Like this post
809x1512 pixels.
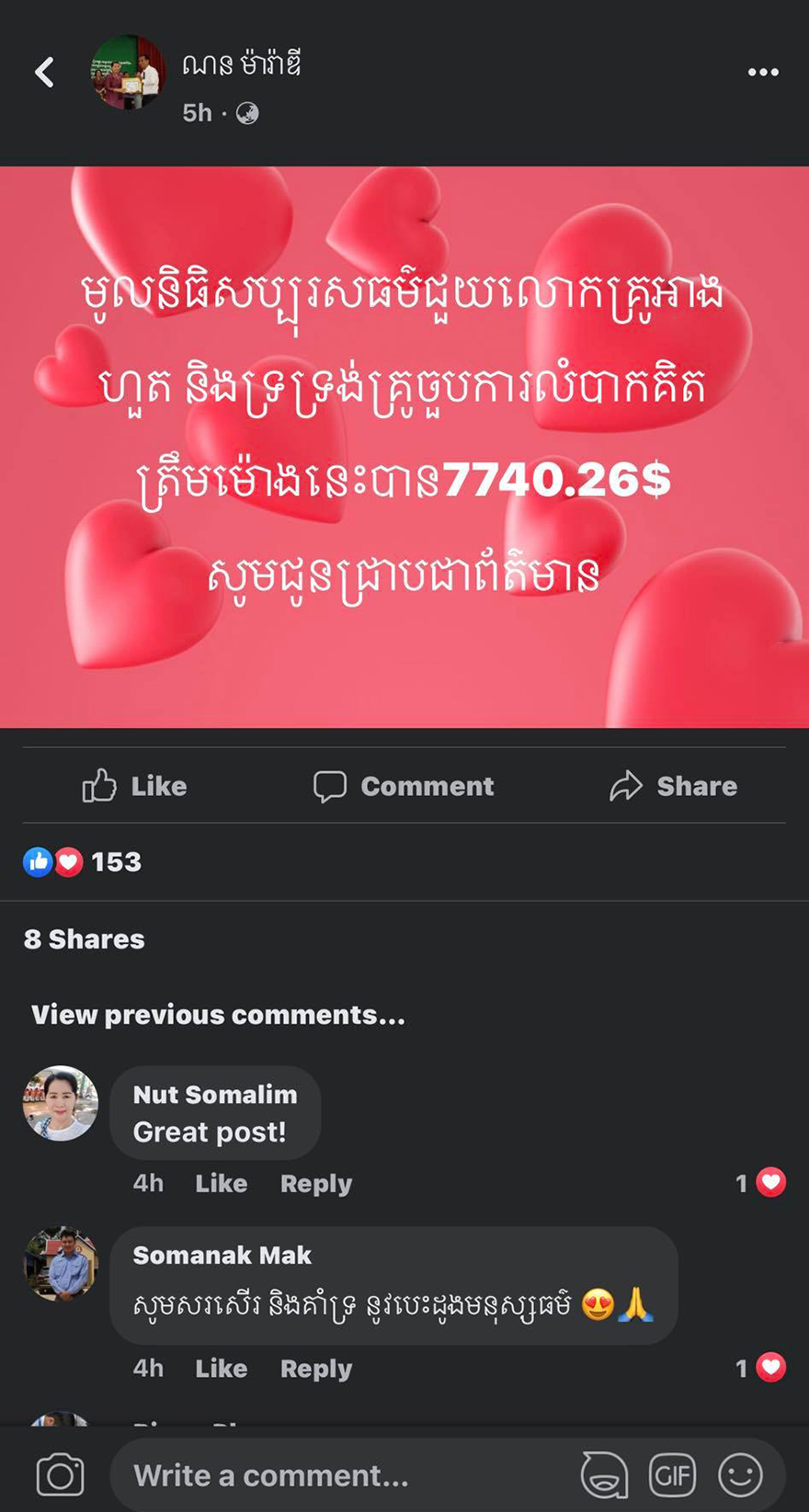point(135,786)
